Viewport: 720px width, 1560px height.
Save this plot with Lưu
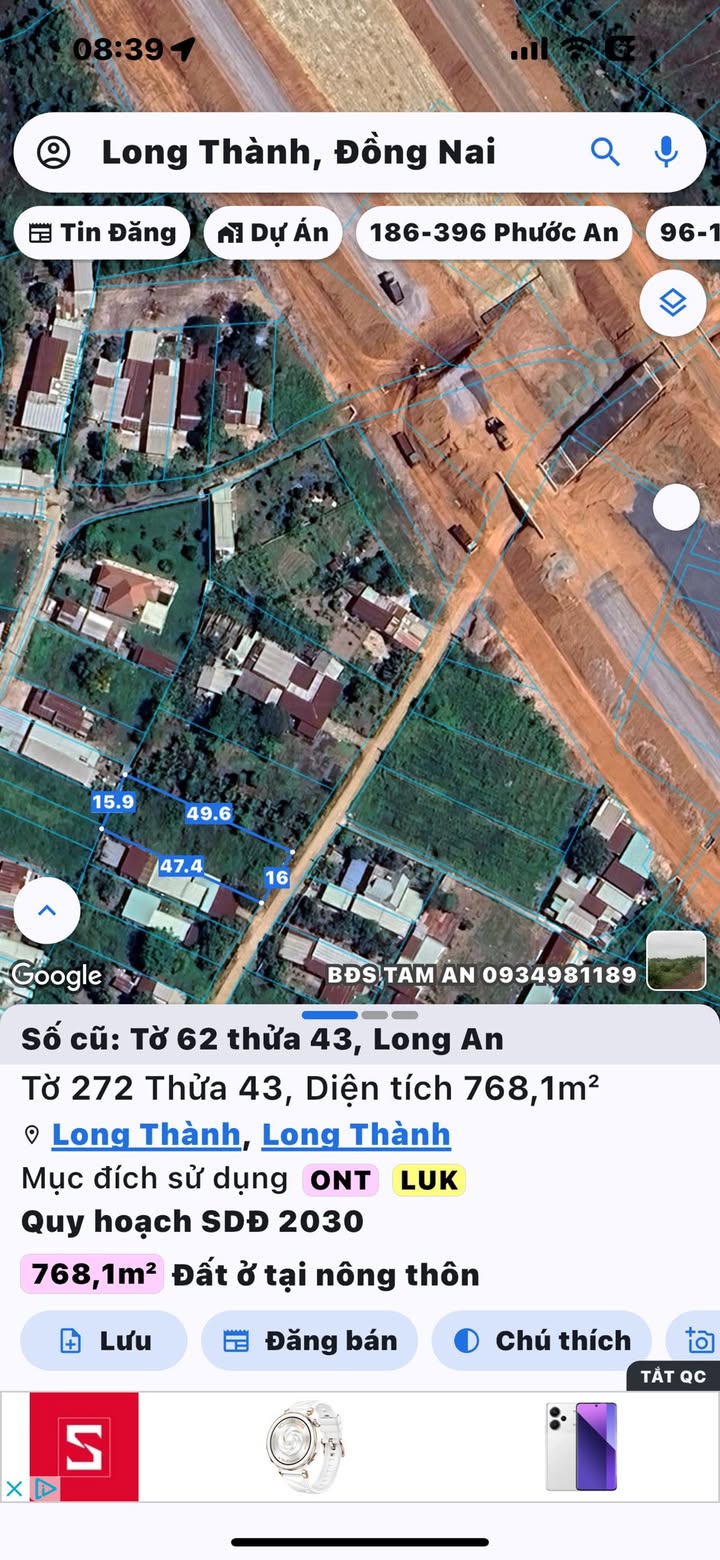coord(104,1341)
